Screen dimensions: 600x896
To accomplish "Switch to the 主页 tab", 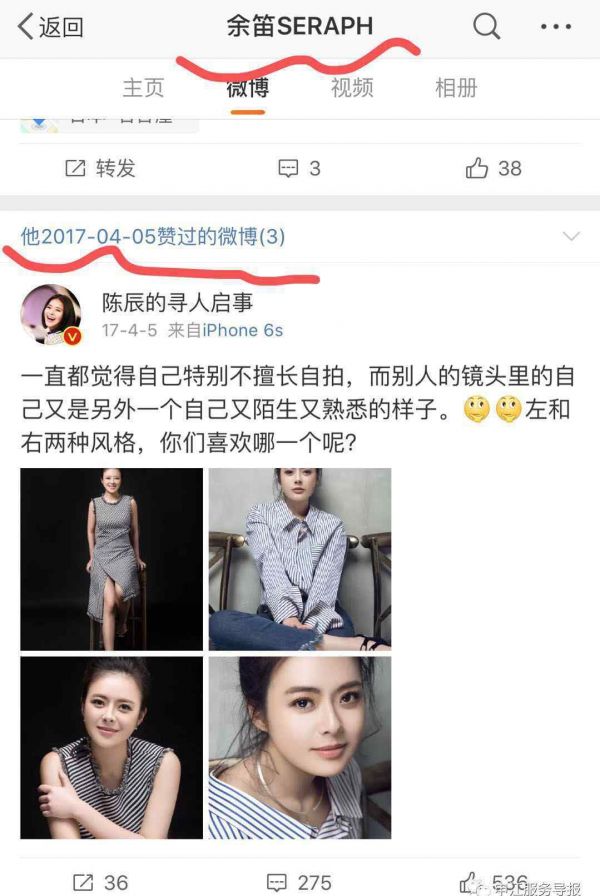I will (x=143, y=88).
